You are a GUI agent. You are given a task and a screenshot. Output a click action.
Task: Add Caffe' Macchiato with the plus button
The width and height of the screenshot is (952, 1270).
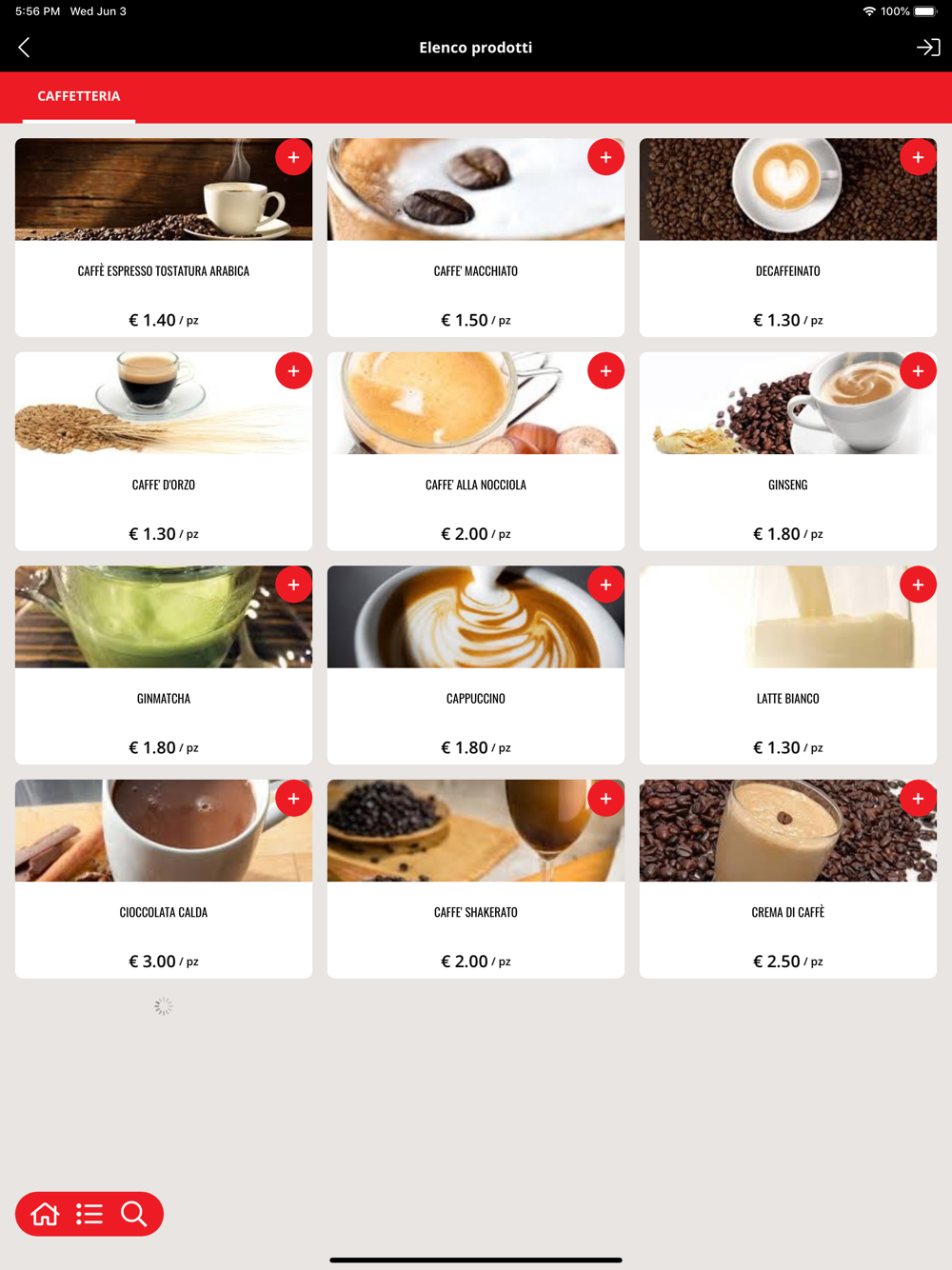click(605, 157)
